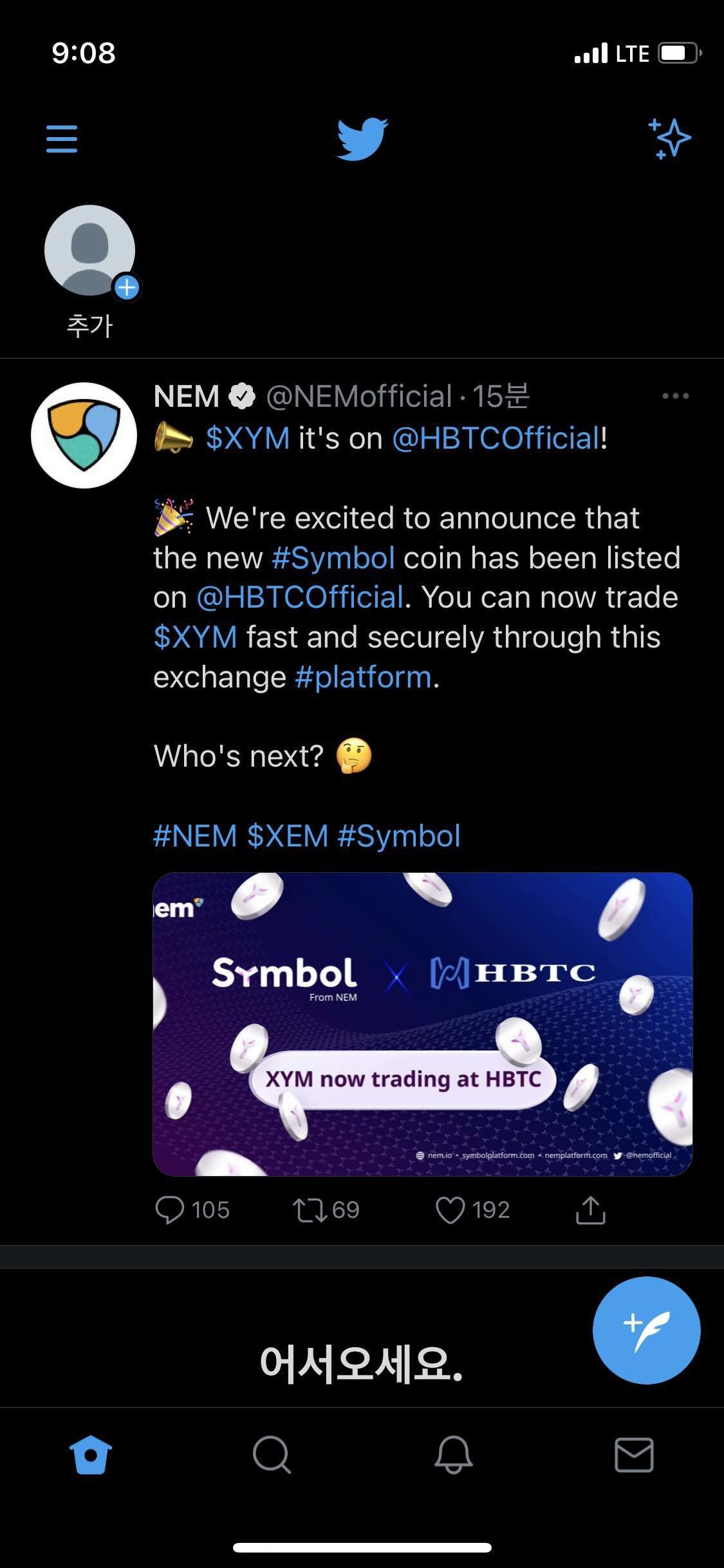Switch to the Search tab
The width and height of the screenshot is (724, 1568).
point(272,1455)
